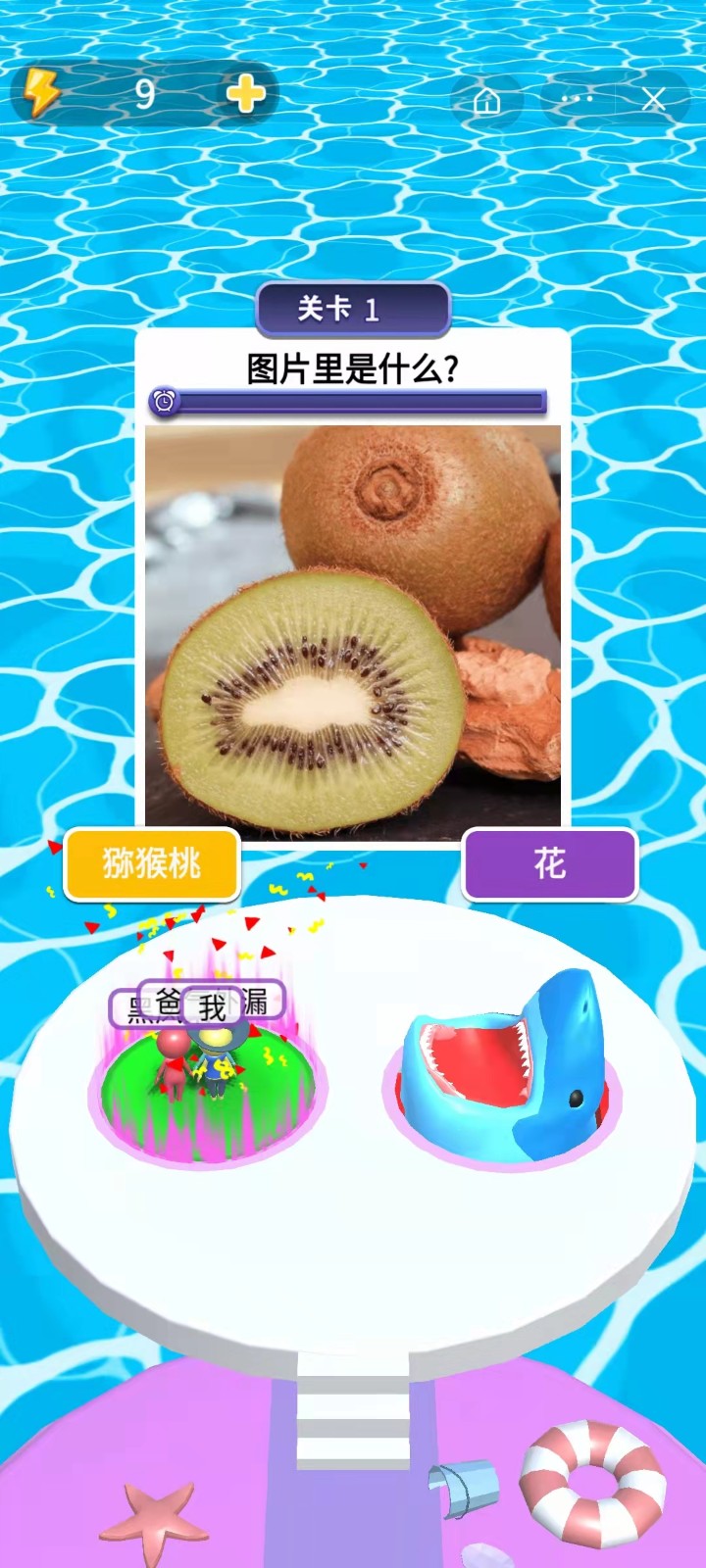The image size is (706, 1568).
Task: Go to the mini-program home page
Action: (487, 100)
